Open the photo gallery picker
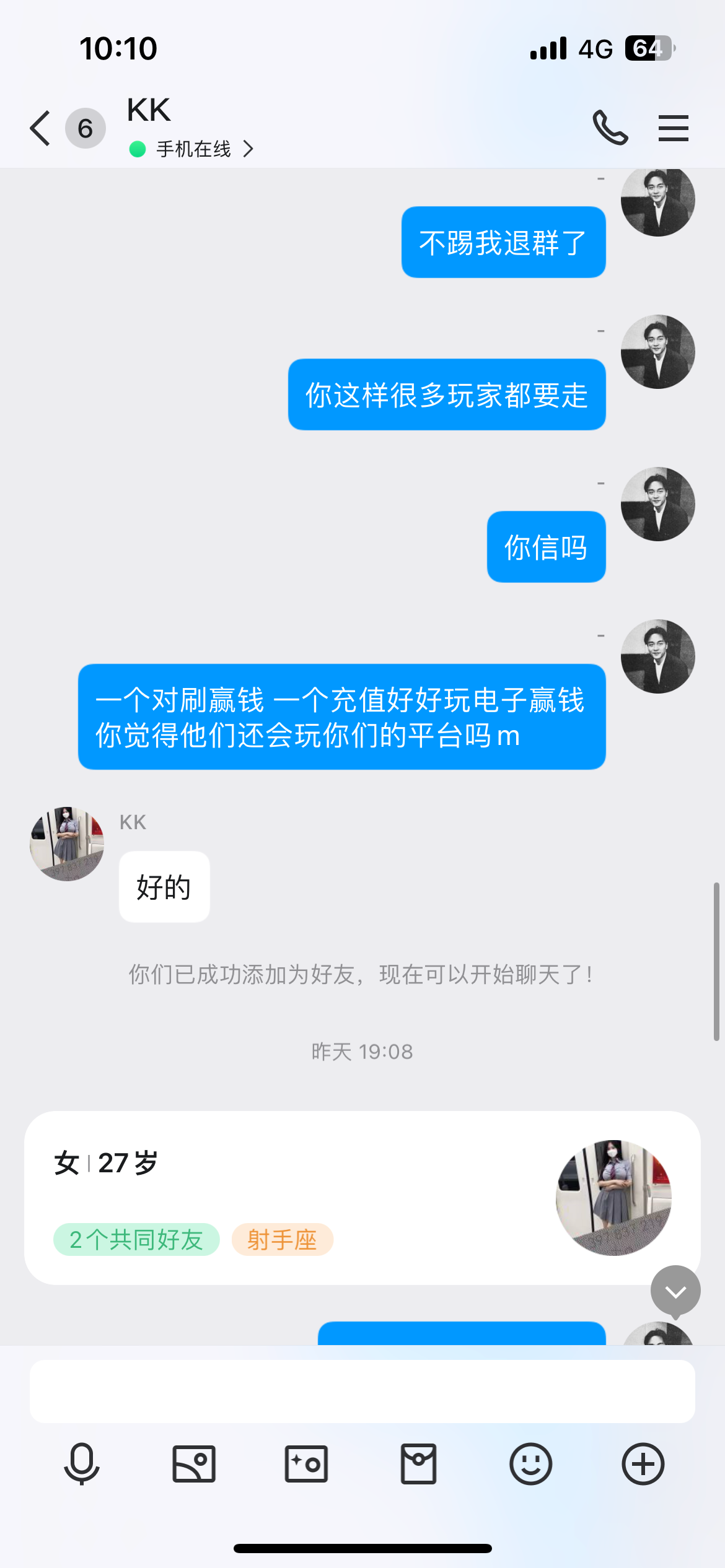Screen dimensions: 725x1568 click(x=194, y=1464)
